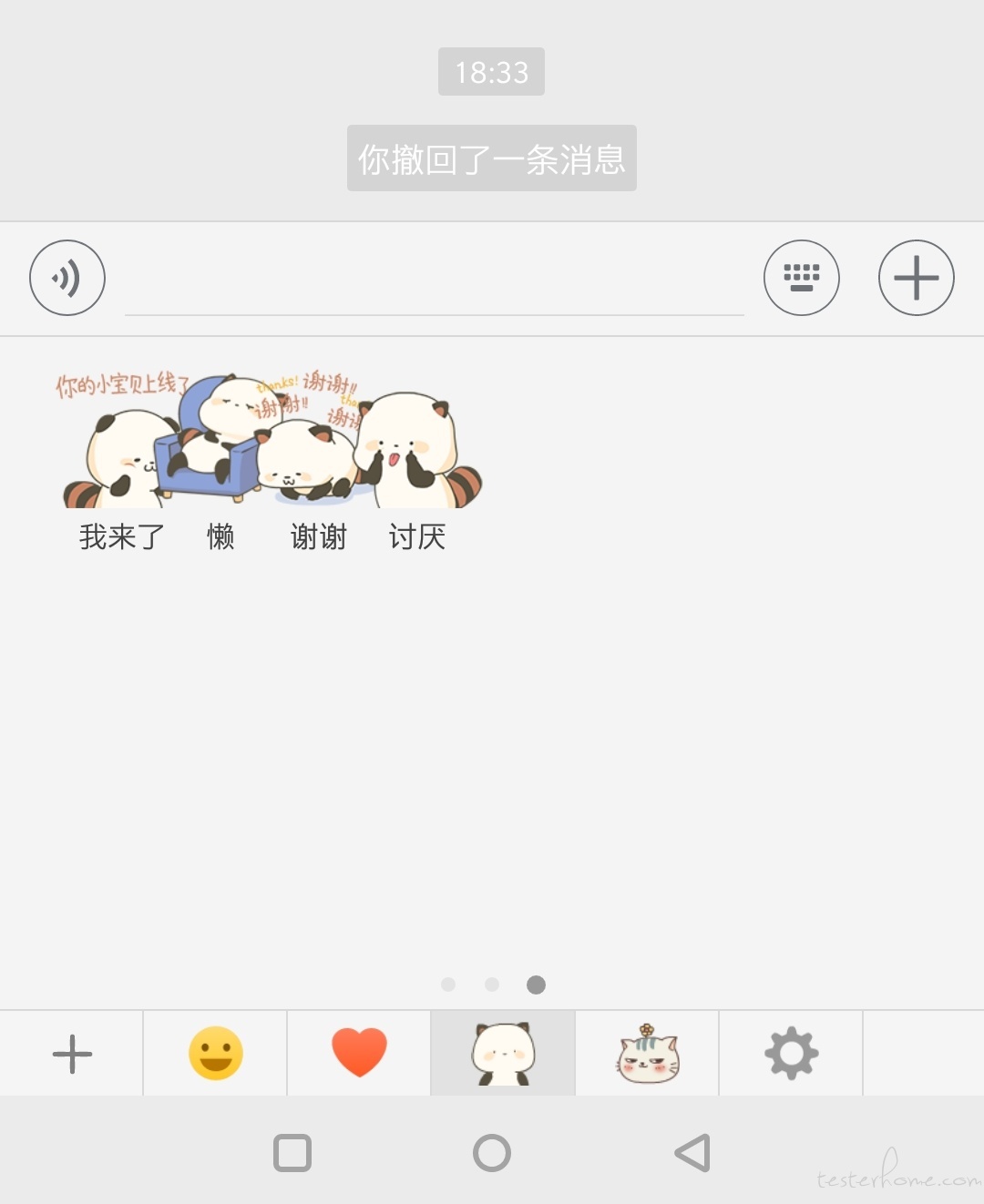The width and height of the screenshot is (984, 1204).
Task: Go back with the navigation bar
Action: tap(692, 1153)
